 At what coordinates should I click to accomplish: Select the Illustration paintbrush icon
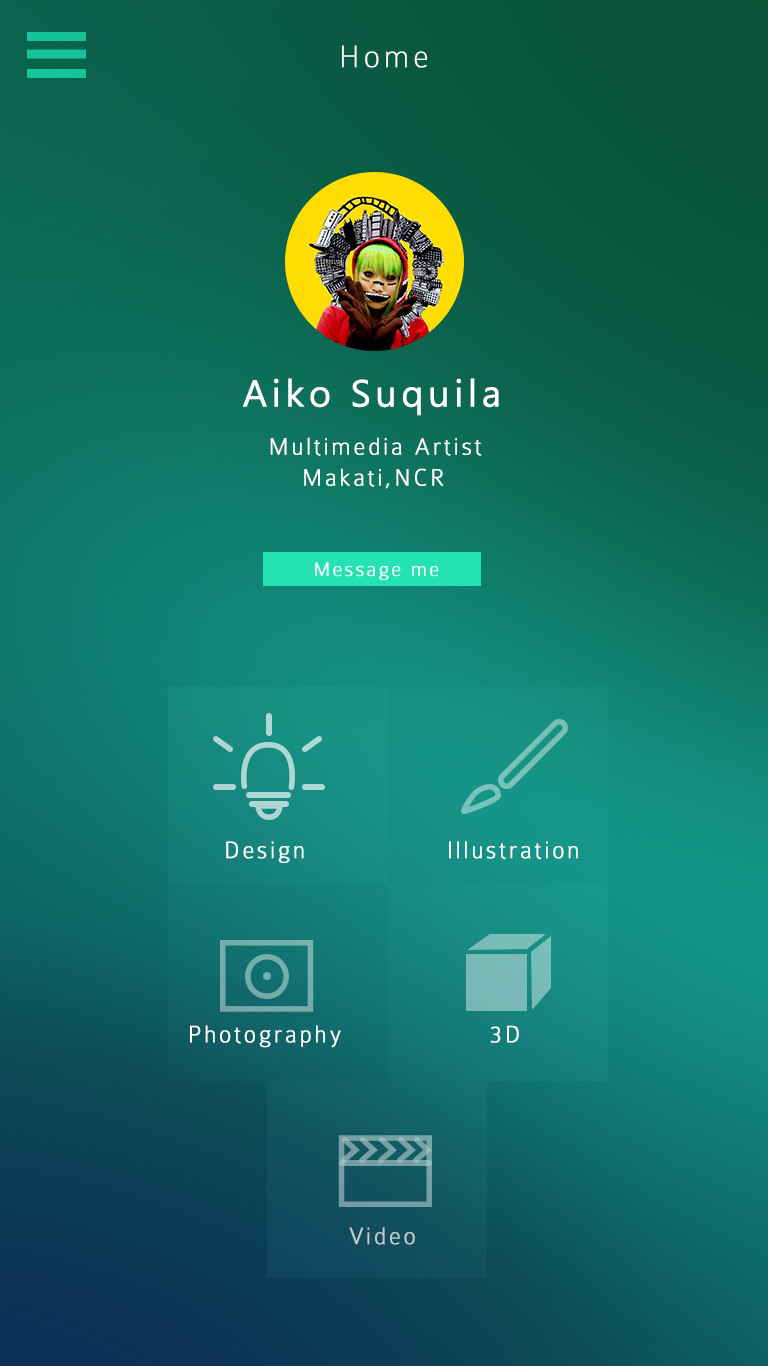click(515, 765)
